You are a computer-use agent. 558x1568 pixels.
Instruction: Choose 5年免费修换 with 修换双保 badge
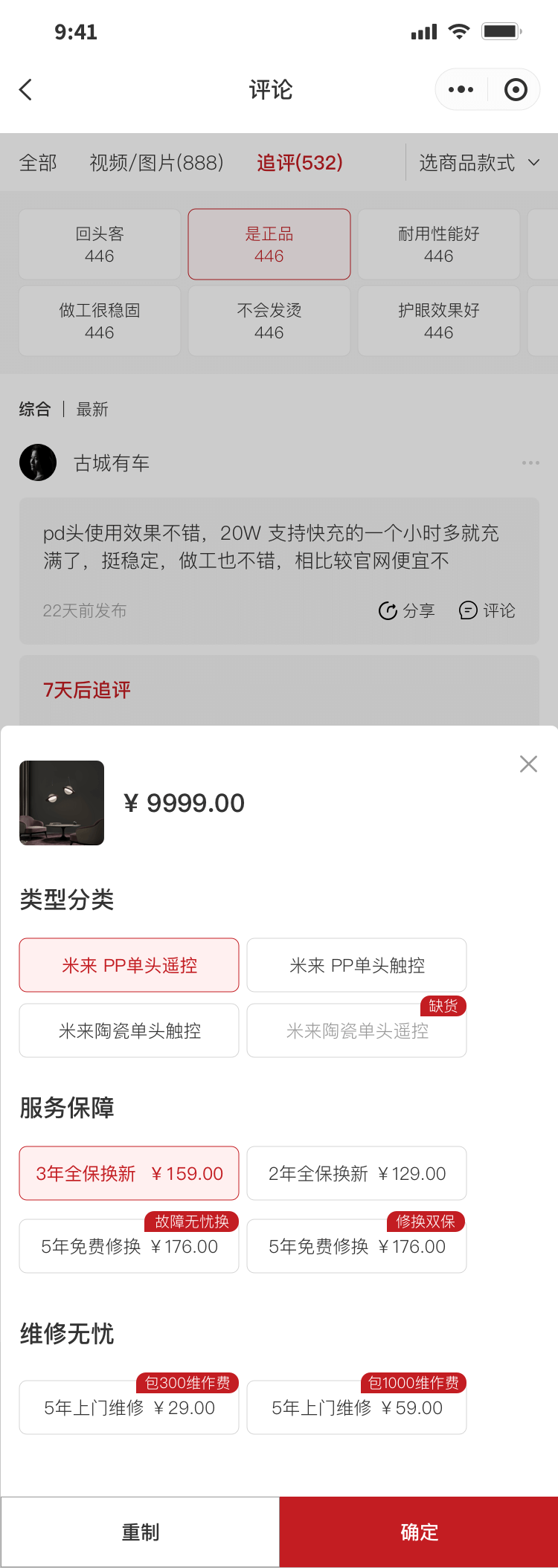pyautogui.click(x=356, y=1246)
